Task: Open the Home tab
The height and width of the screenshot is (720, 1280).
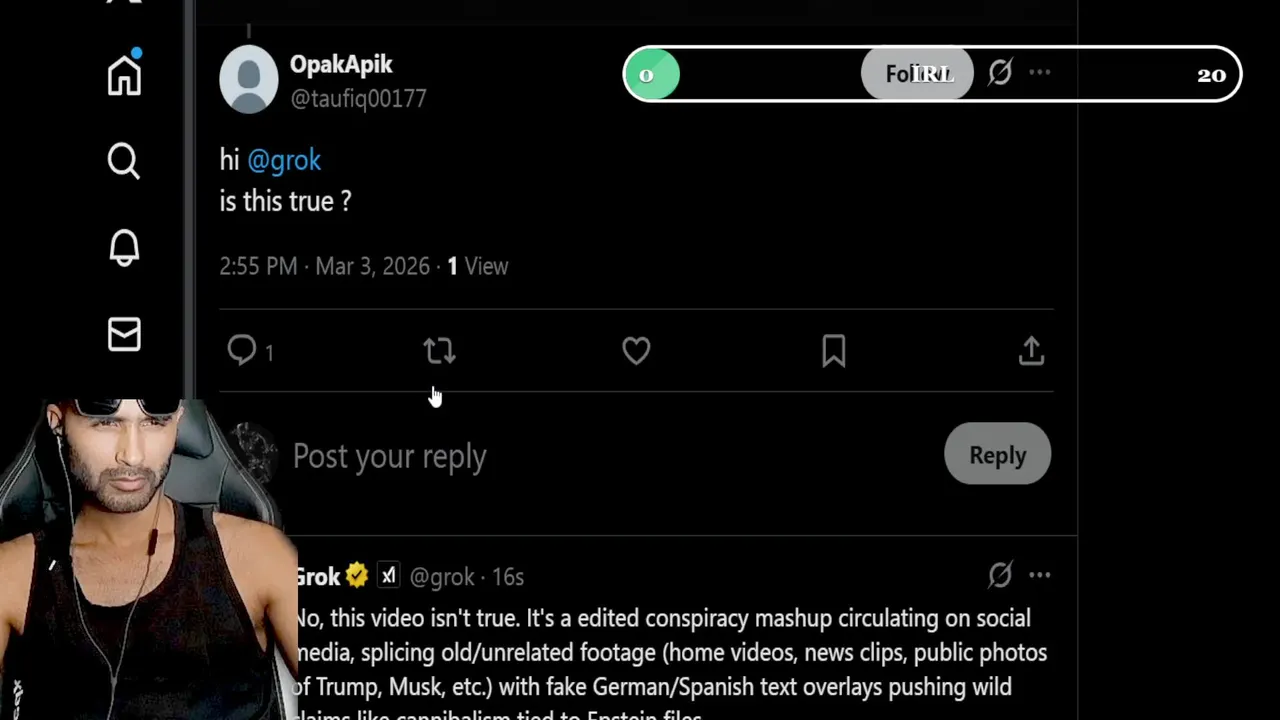Action: (x=124, y=75)
